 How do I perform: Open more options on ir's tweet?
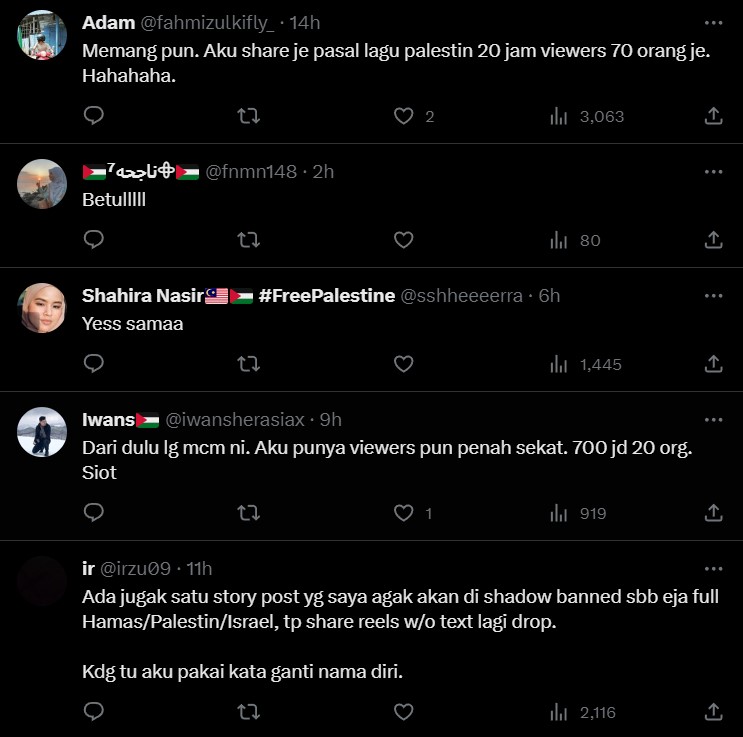713,569
